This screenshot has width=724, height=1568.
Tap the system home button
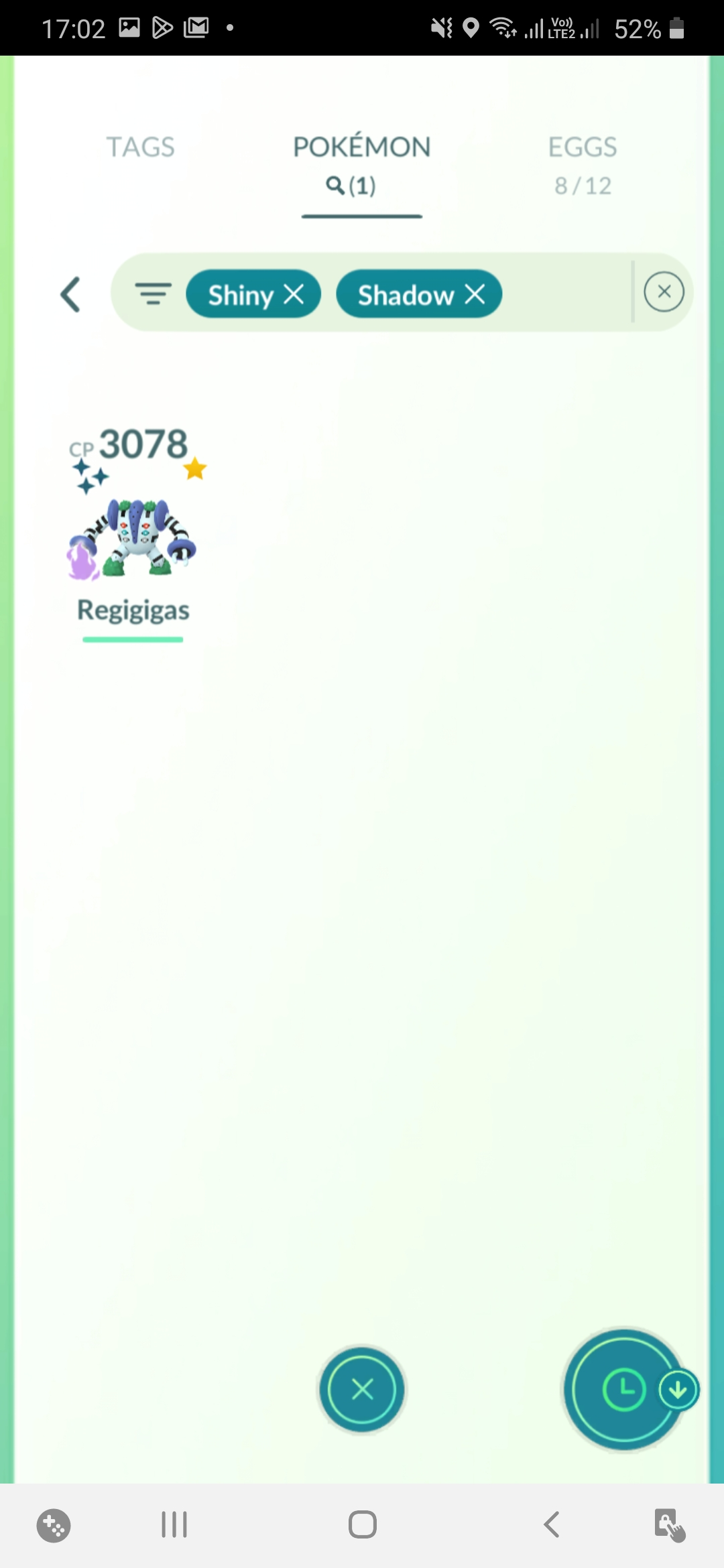pyautogui.click(x=362, y=1525)
